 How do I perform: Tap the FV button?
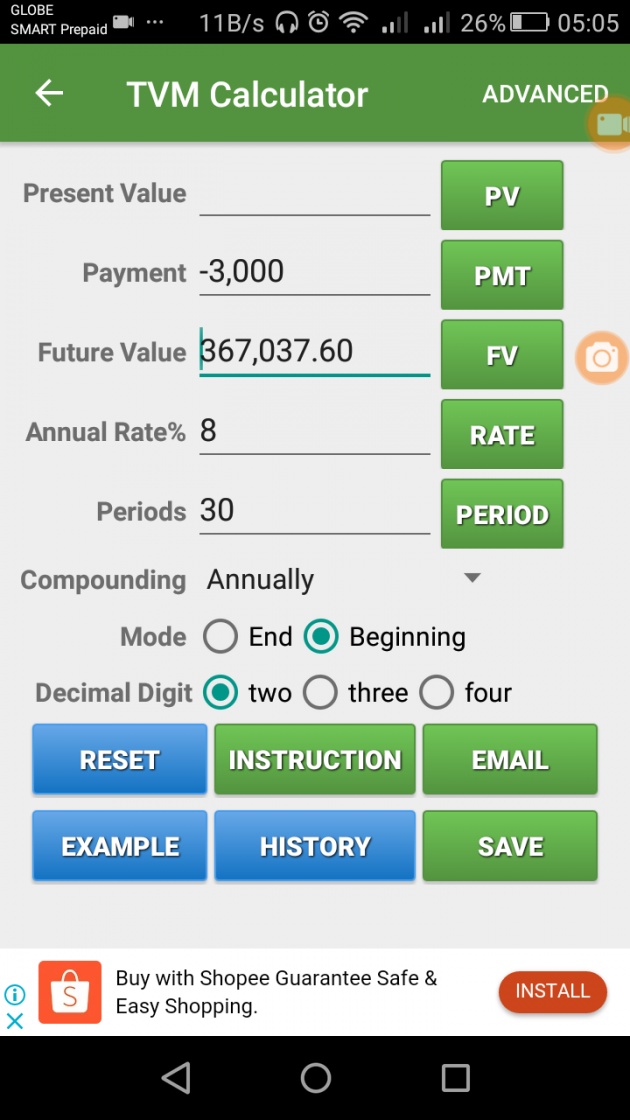(x=502, y=355)
